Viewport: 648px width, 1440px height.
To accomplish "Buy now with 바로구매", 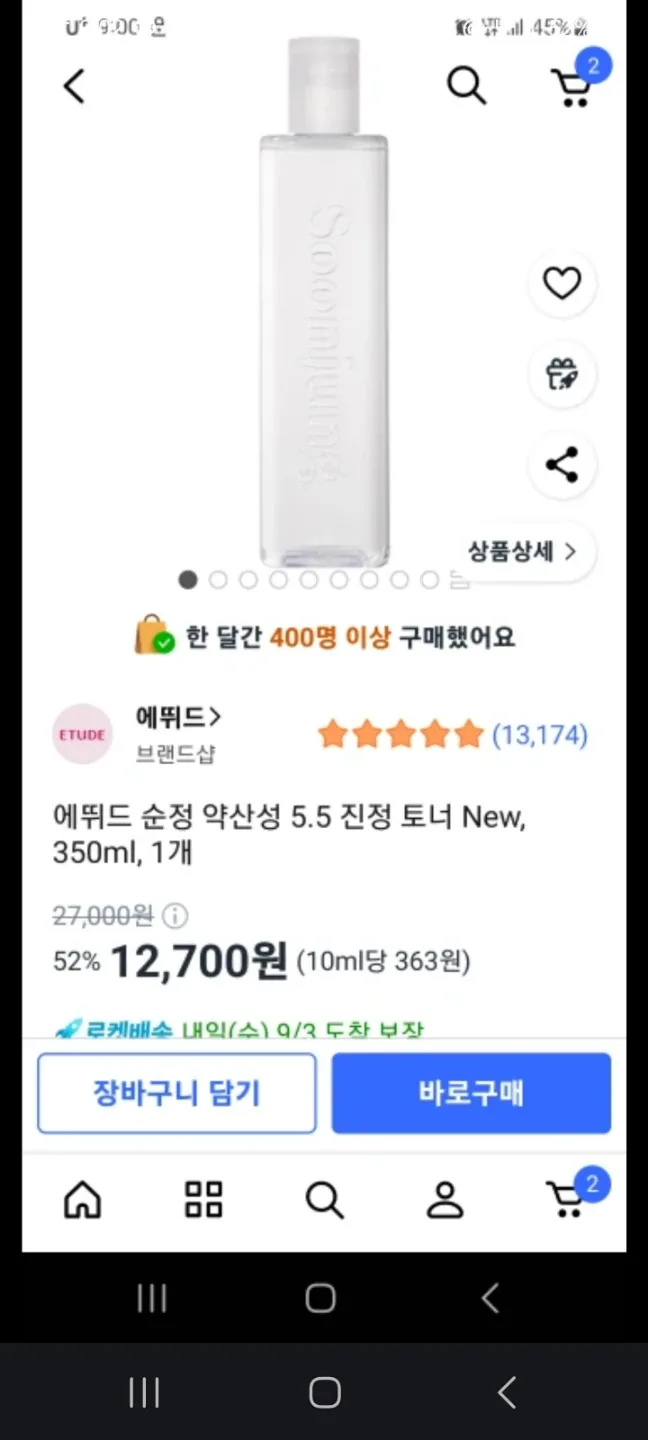I will point(471,1093).
